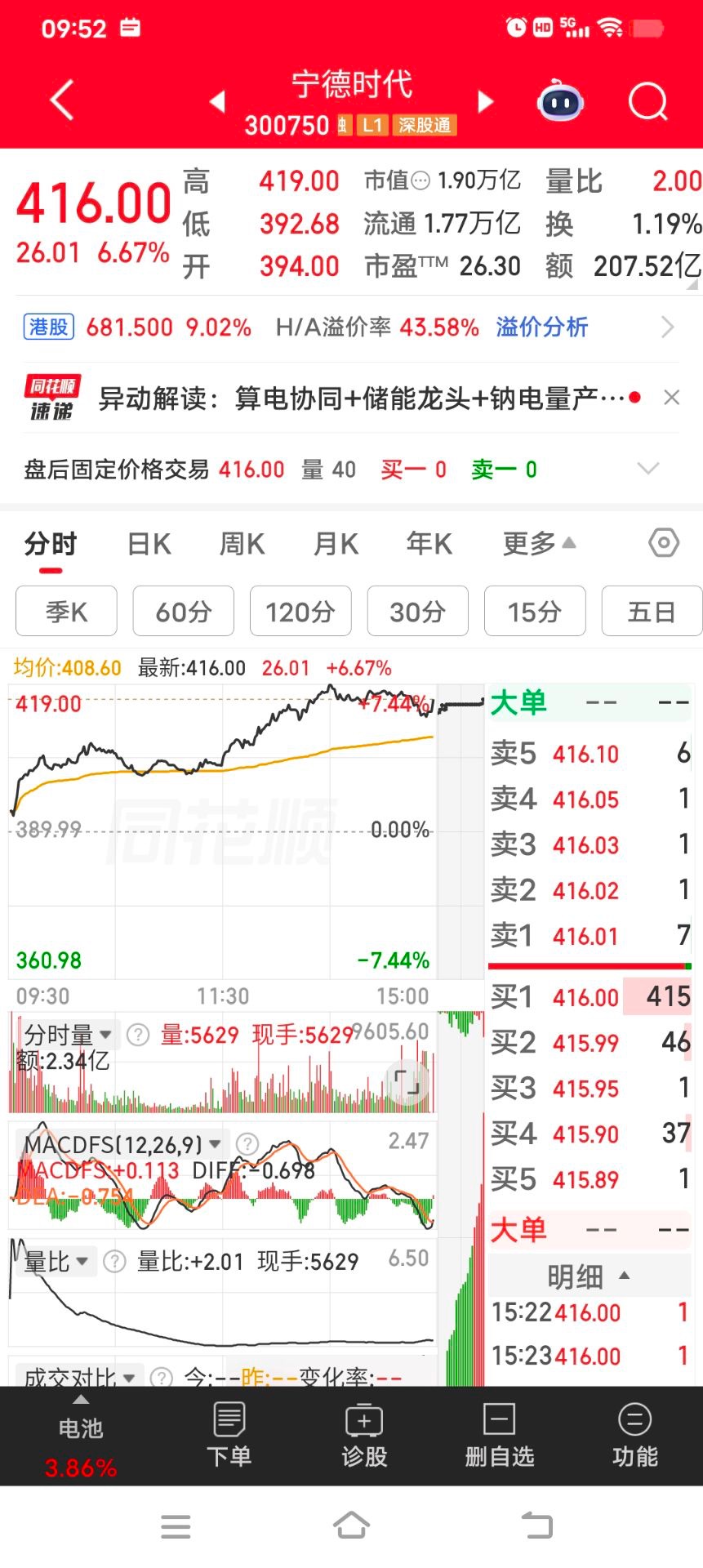Dismiss the 异动解读 banner
The height and width of the screenshot is (1568, 703).
[672, 398]
